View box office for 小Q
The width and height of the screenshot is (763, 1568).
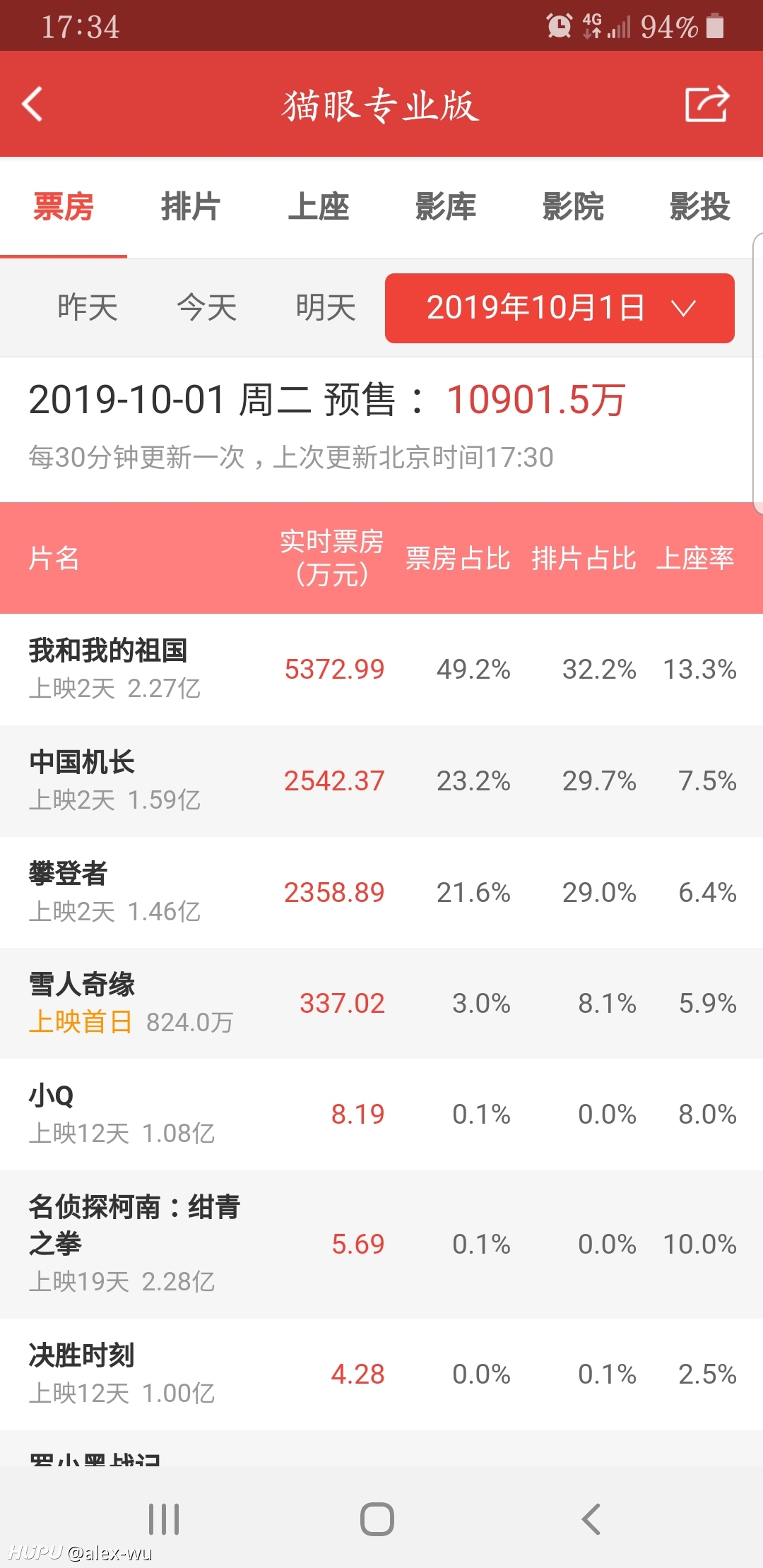click(381, 1114)
